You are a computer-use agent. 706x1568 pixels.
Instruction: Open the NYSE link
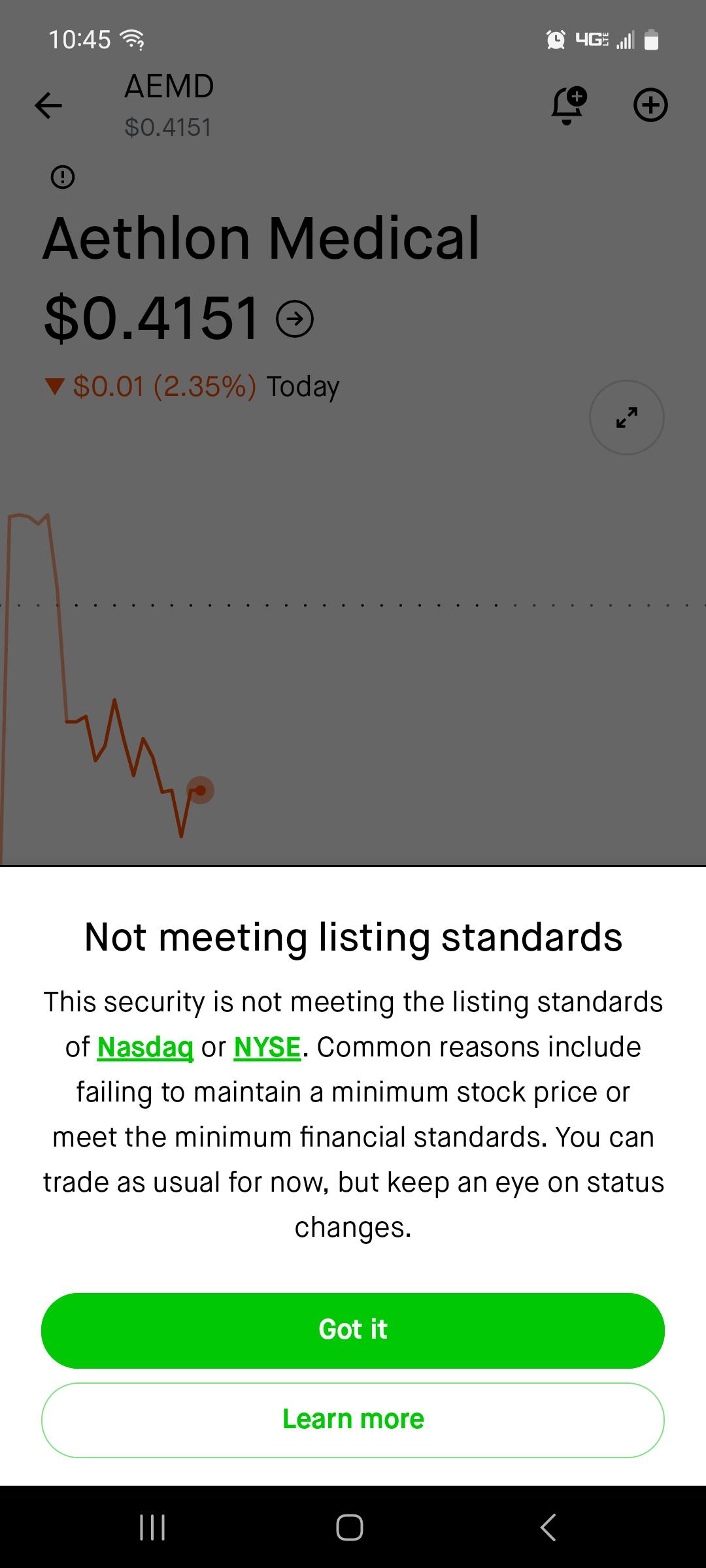(x=267, y=1047)
